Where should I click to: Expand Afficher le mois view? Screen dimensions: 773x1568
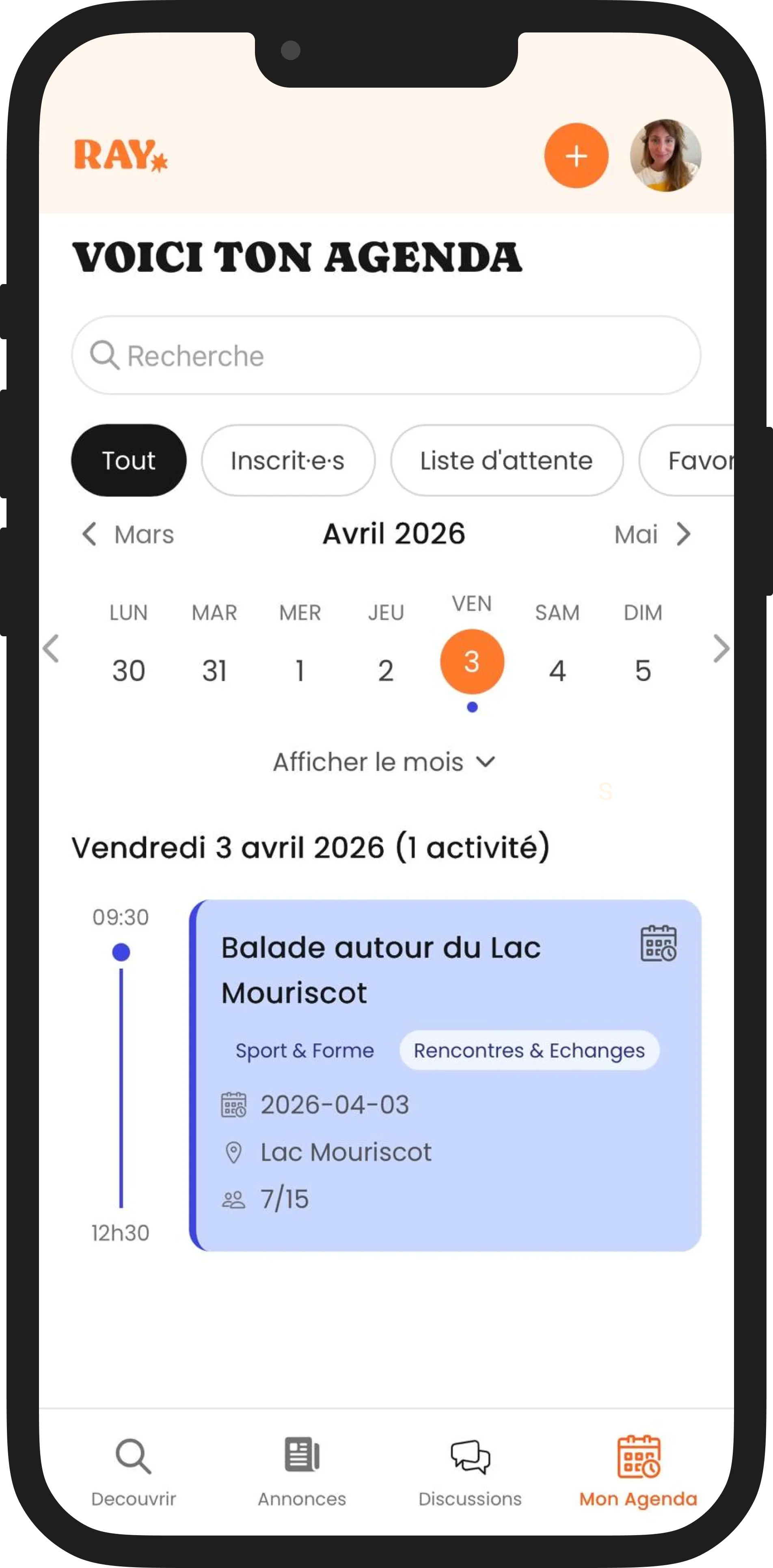[384, 761]
